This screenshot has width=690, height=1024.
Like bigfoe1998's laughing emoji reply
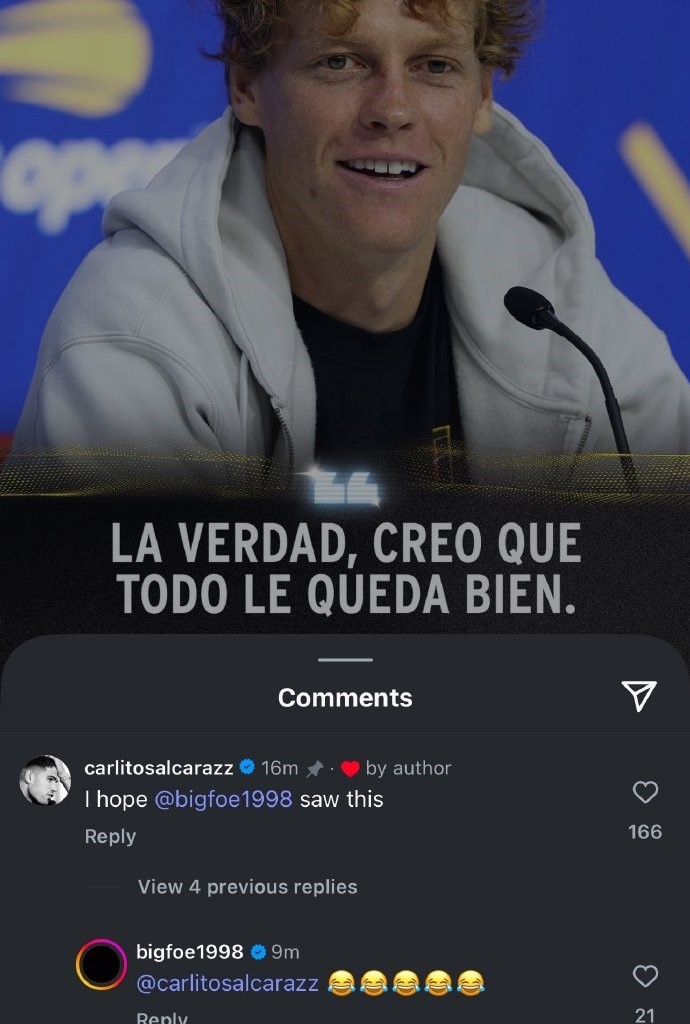pos(646,975)
